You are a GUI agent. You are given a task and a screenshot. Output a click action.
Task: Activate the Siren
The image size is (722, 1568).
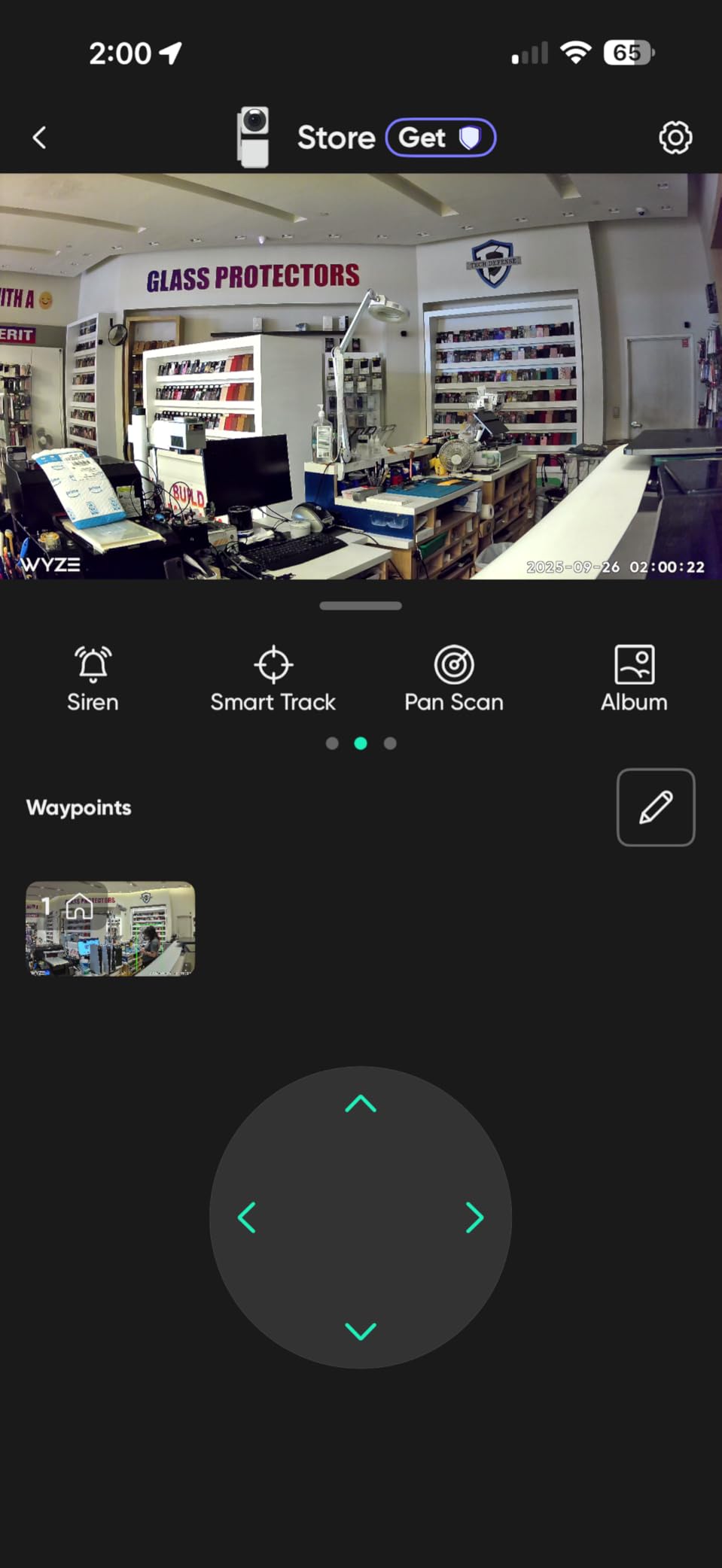point(93,679)
